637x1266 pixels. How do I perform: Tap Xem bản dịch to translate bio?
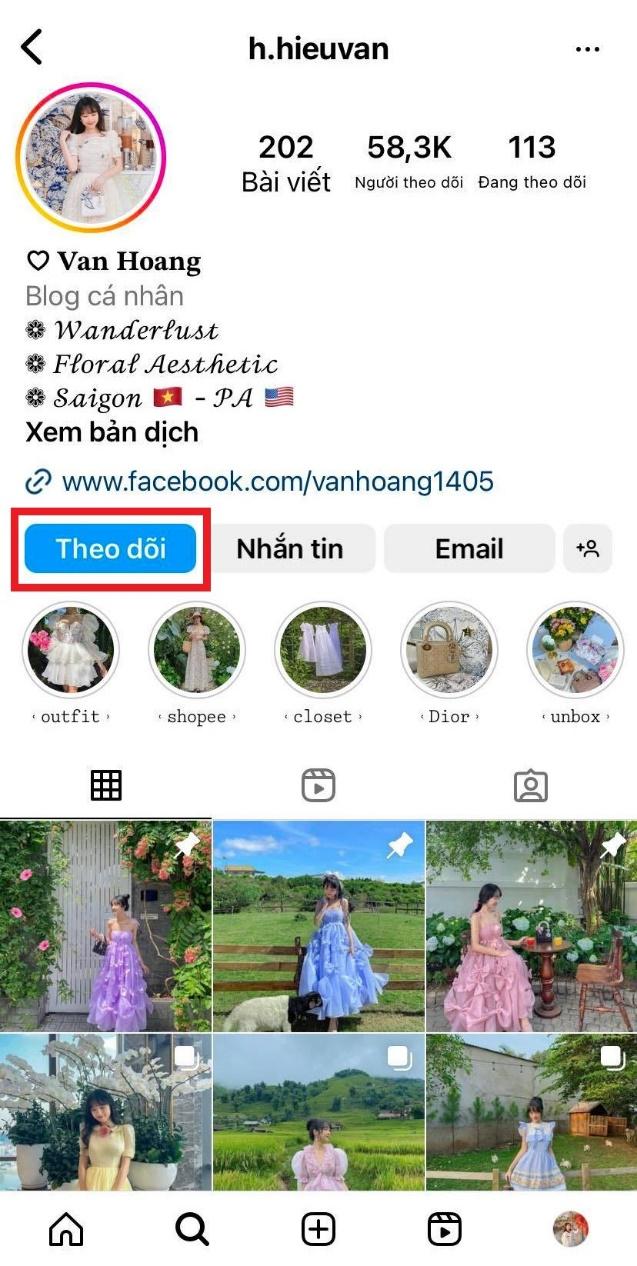[x=112, y=432]
